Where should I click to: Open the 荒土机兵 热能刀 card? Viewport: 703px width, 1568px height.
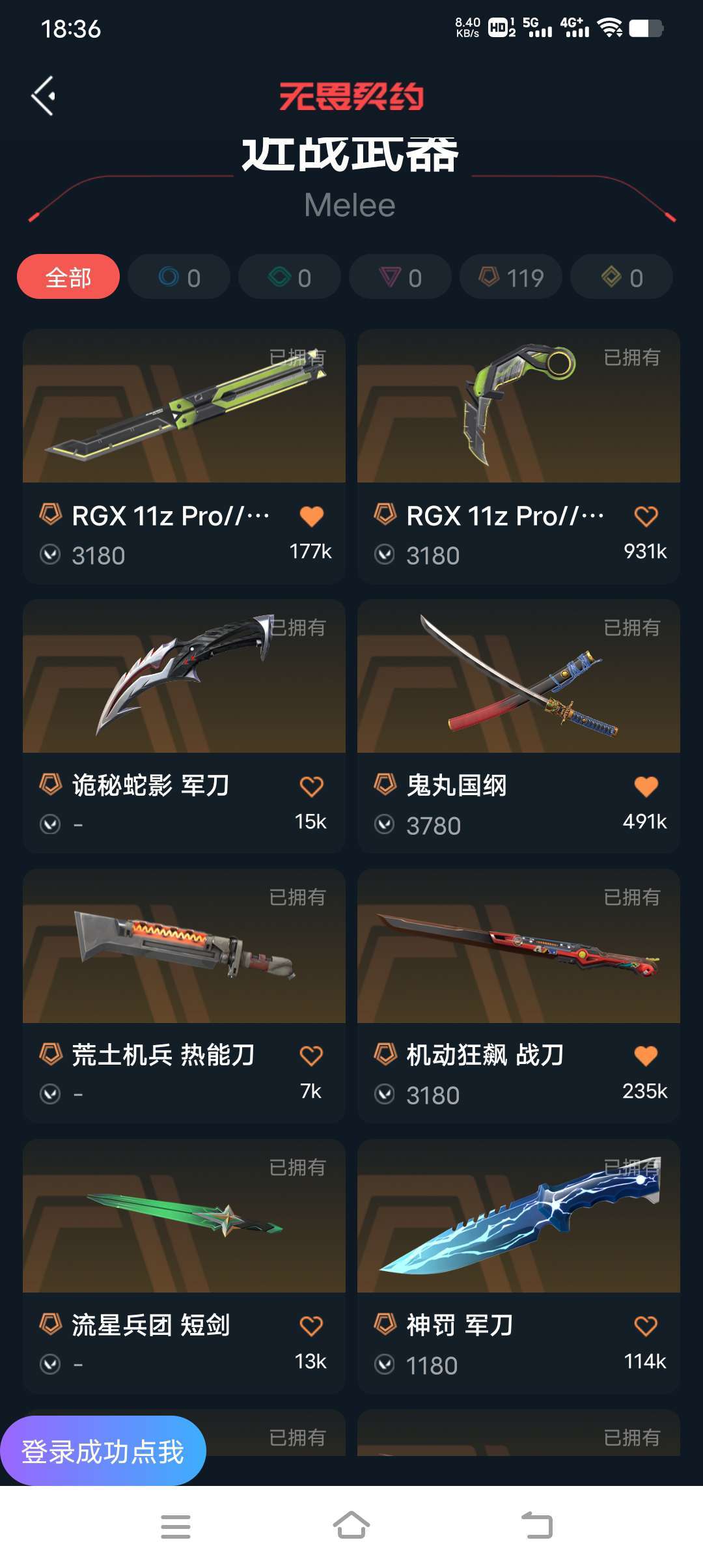[x=184, y=996]
